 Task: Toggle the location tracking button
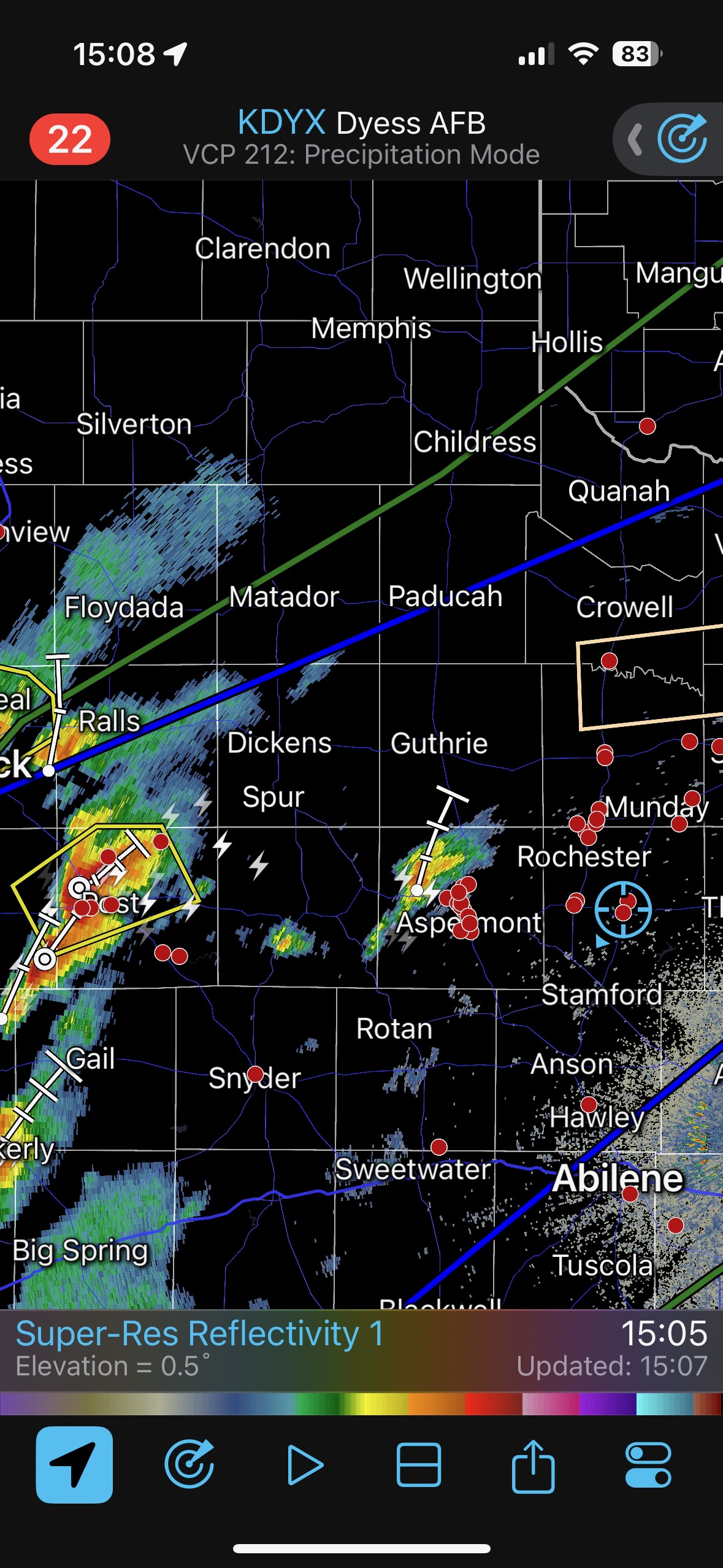point(74,1464)
